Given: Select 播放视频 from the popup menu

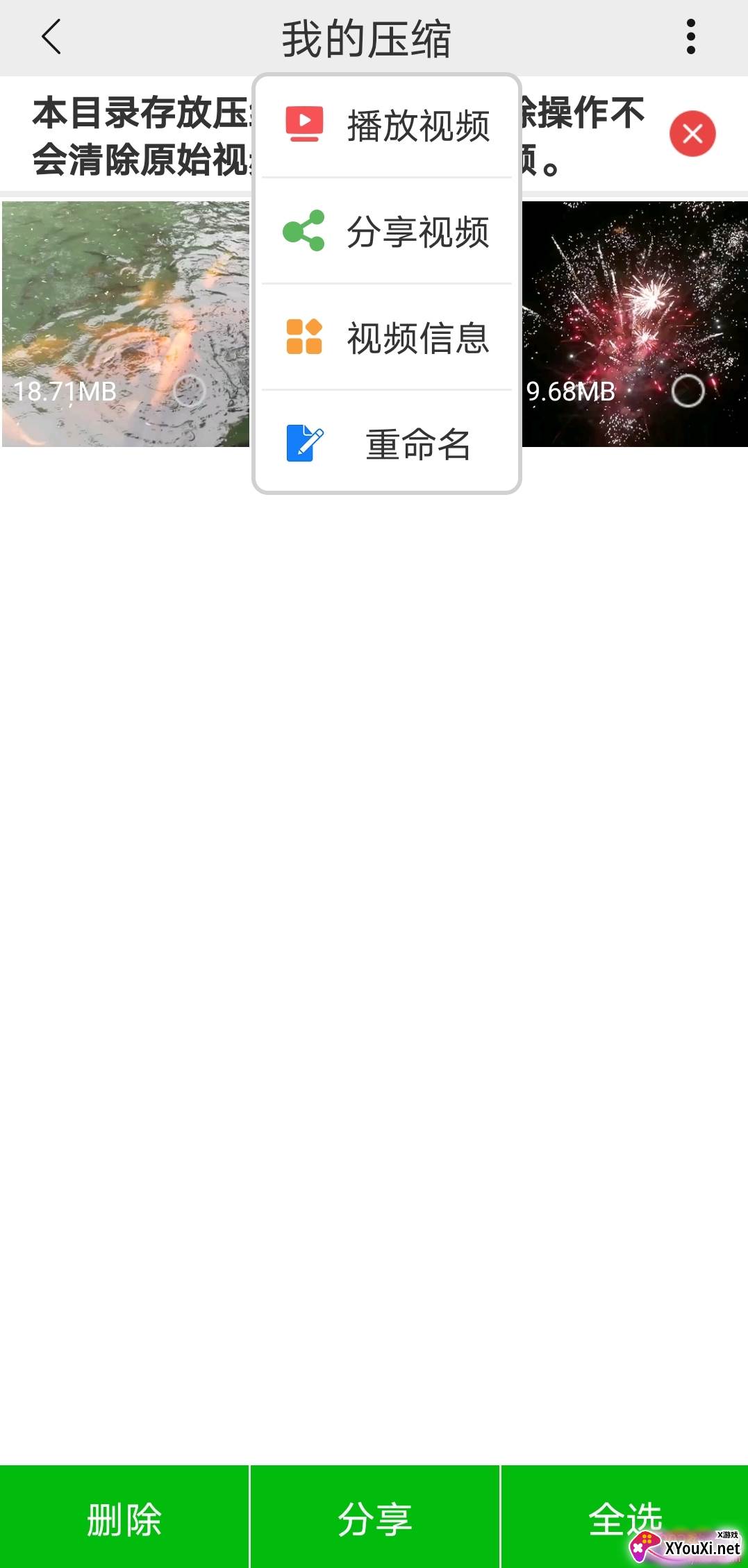Looking at the screenshot, I should tap(387, 126).
